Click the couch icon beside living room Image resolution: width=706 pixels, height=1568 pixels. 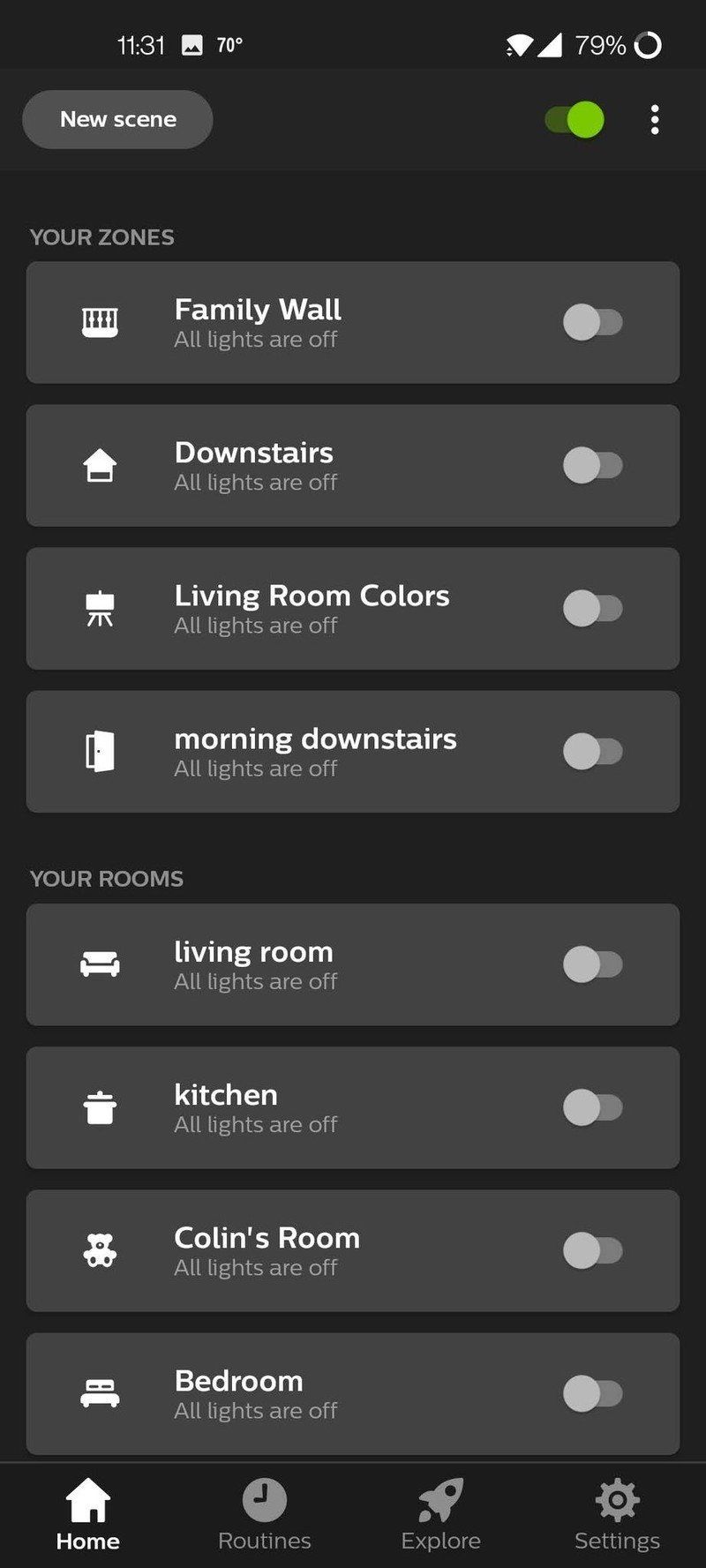point(101,964)
